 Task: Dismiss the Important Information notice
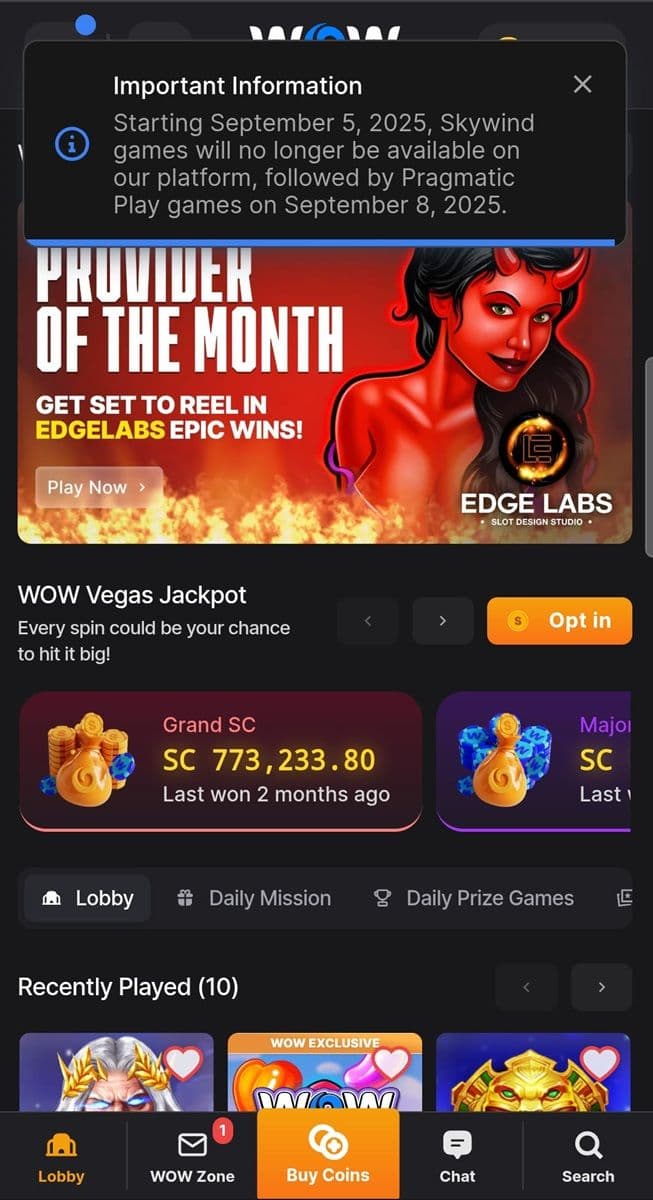tap(583, 85)
